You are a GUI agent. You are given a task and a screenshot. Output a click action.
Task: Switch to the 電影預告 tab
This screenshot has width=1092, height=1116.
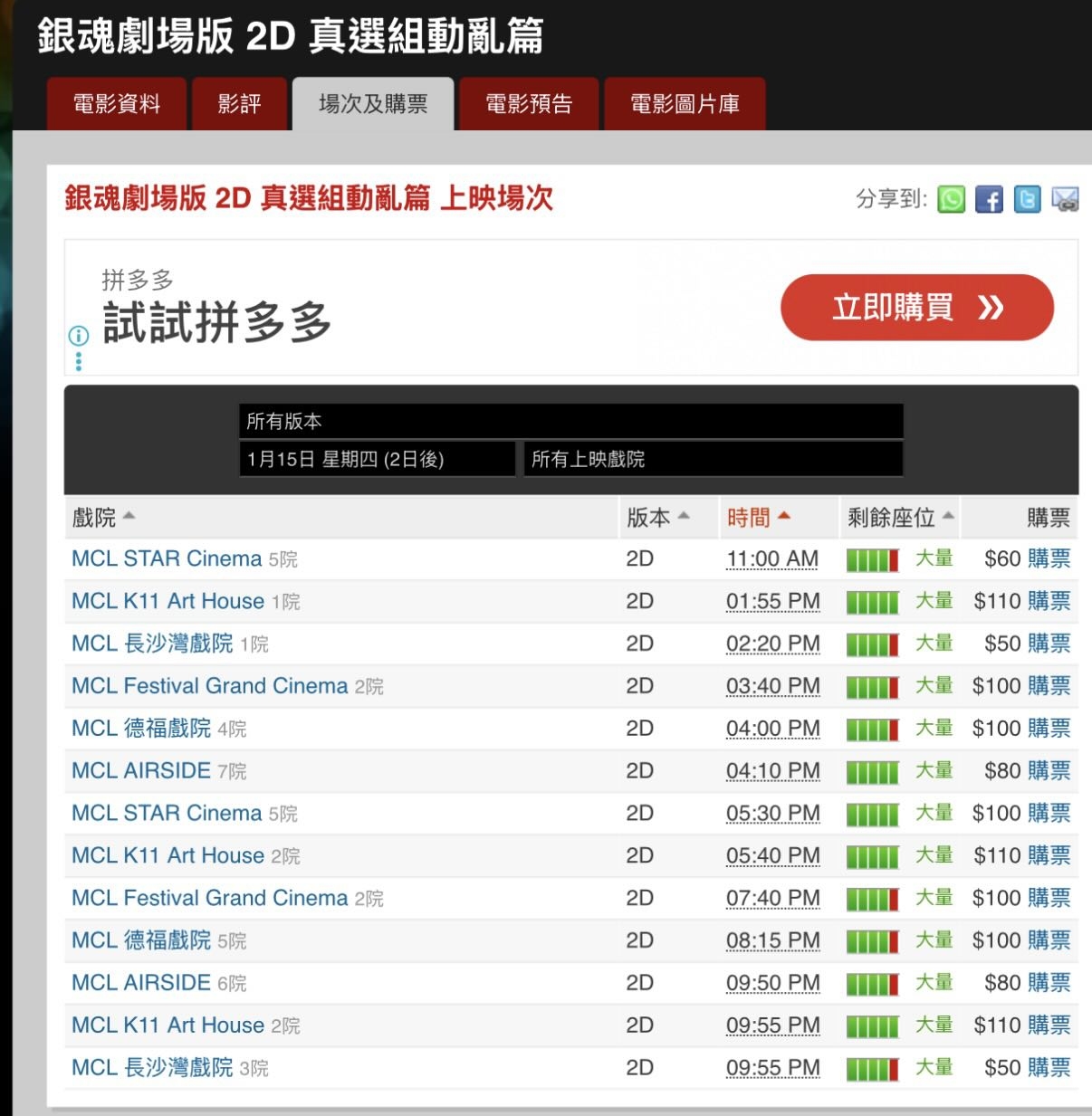click(529, 104)
